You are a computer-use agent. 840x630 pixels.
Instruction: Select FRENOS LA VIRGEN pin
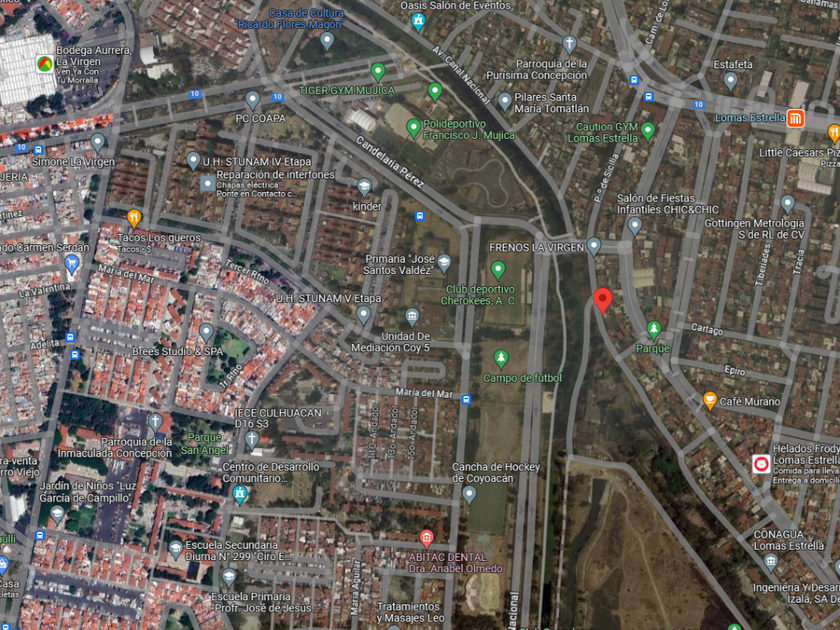[x=594, y=246]
